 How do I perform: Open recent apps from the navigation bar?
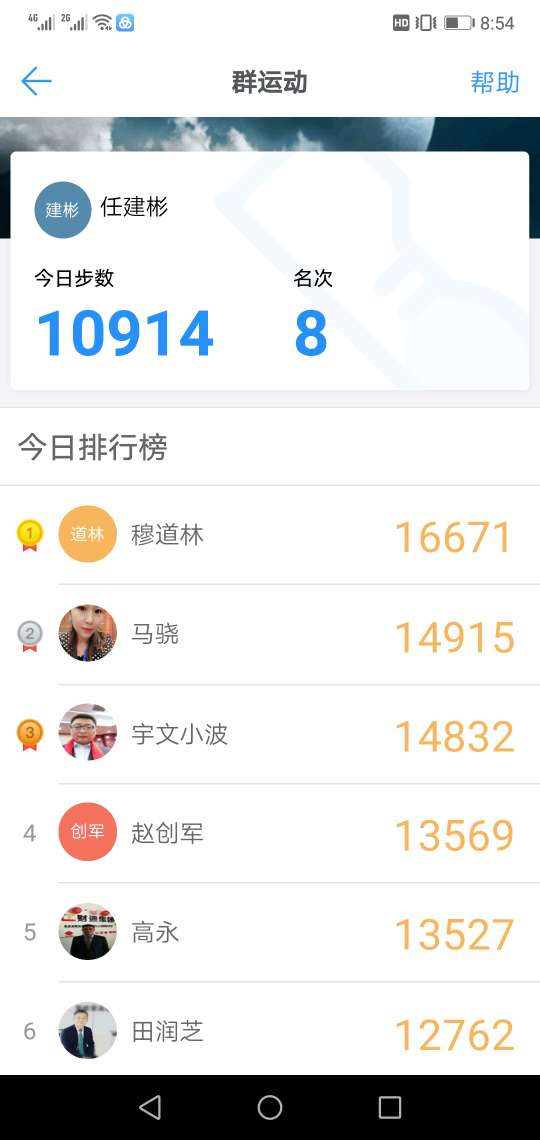(x=390, y=1107)
